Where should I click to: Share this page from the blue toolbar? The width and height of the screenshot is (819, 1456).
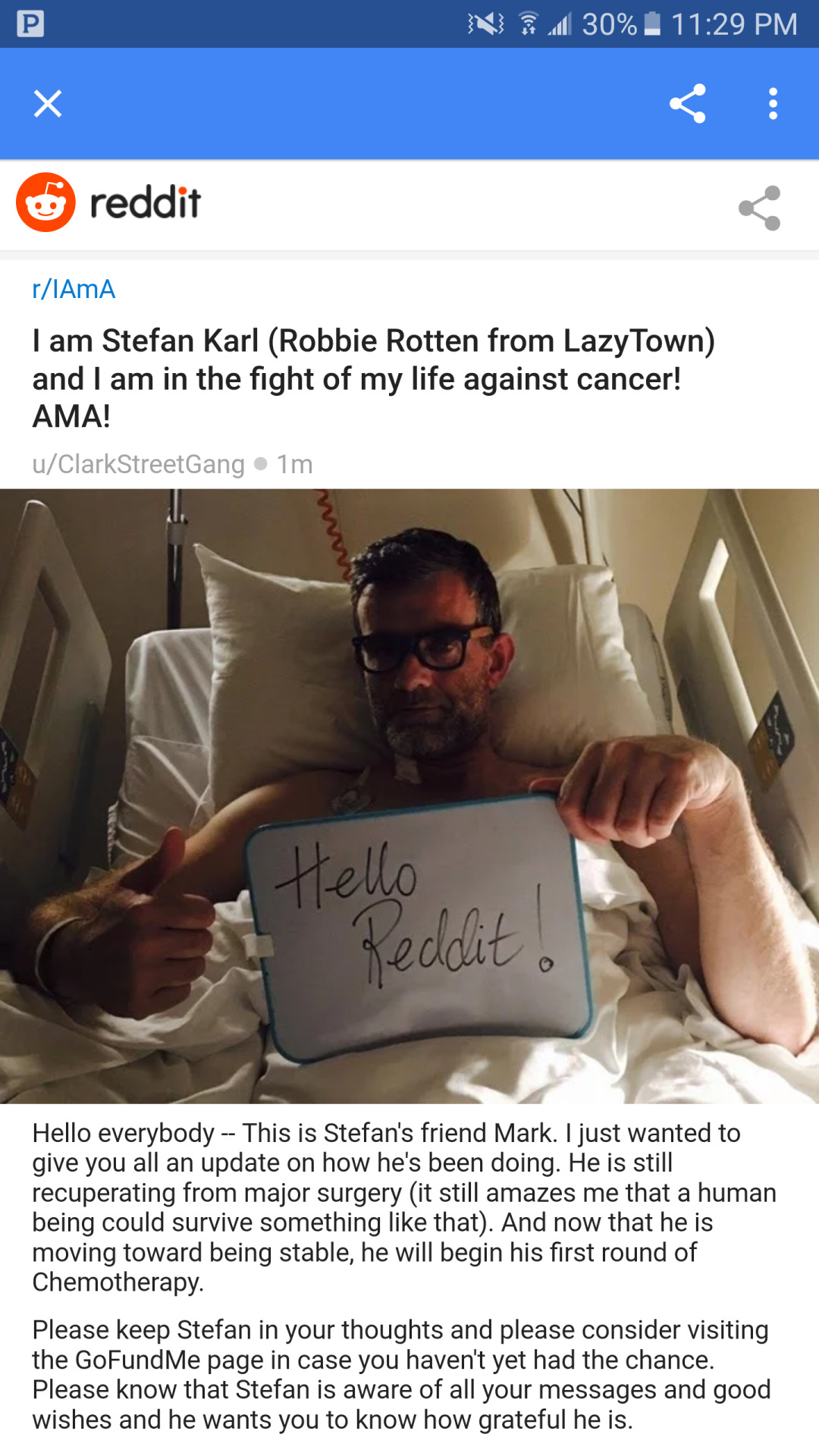coord(688,104)
